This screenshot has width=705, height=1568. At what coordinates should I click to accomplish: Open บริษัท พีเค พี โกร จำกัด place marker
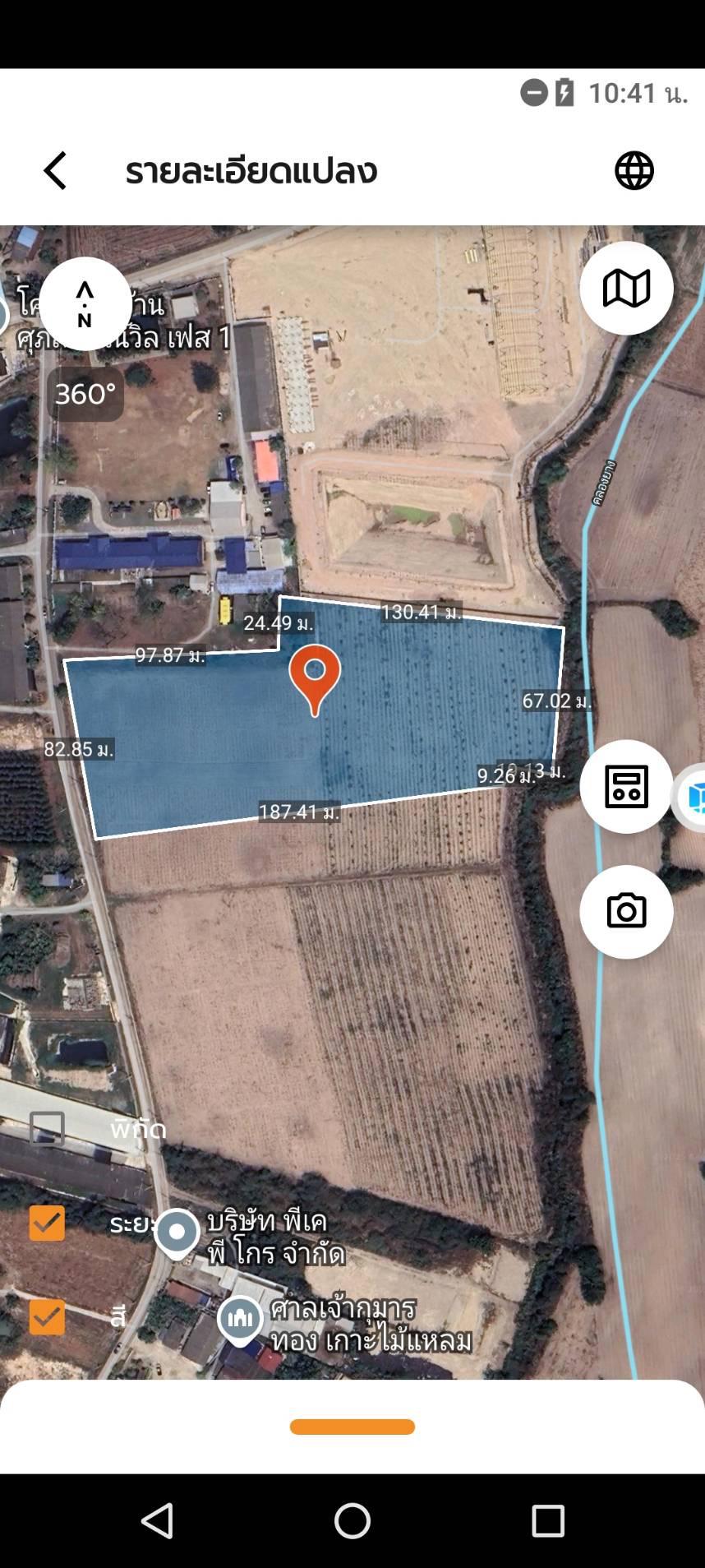click(x=177, y=1234)
